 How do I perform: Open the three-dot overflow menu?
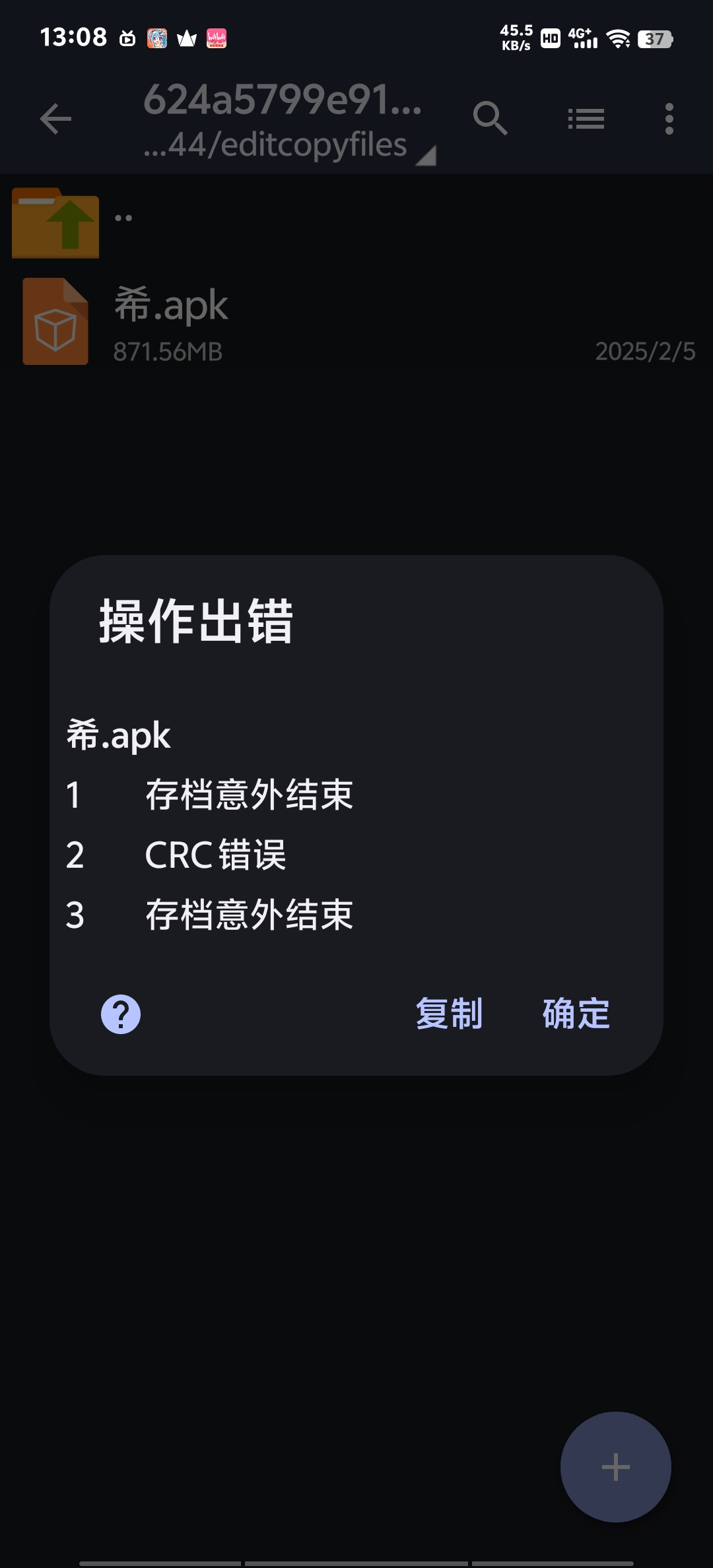pyautogui.click(x=669, y=119)
